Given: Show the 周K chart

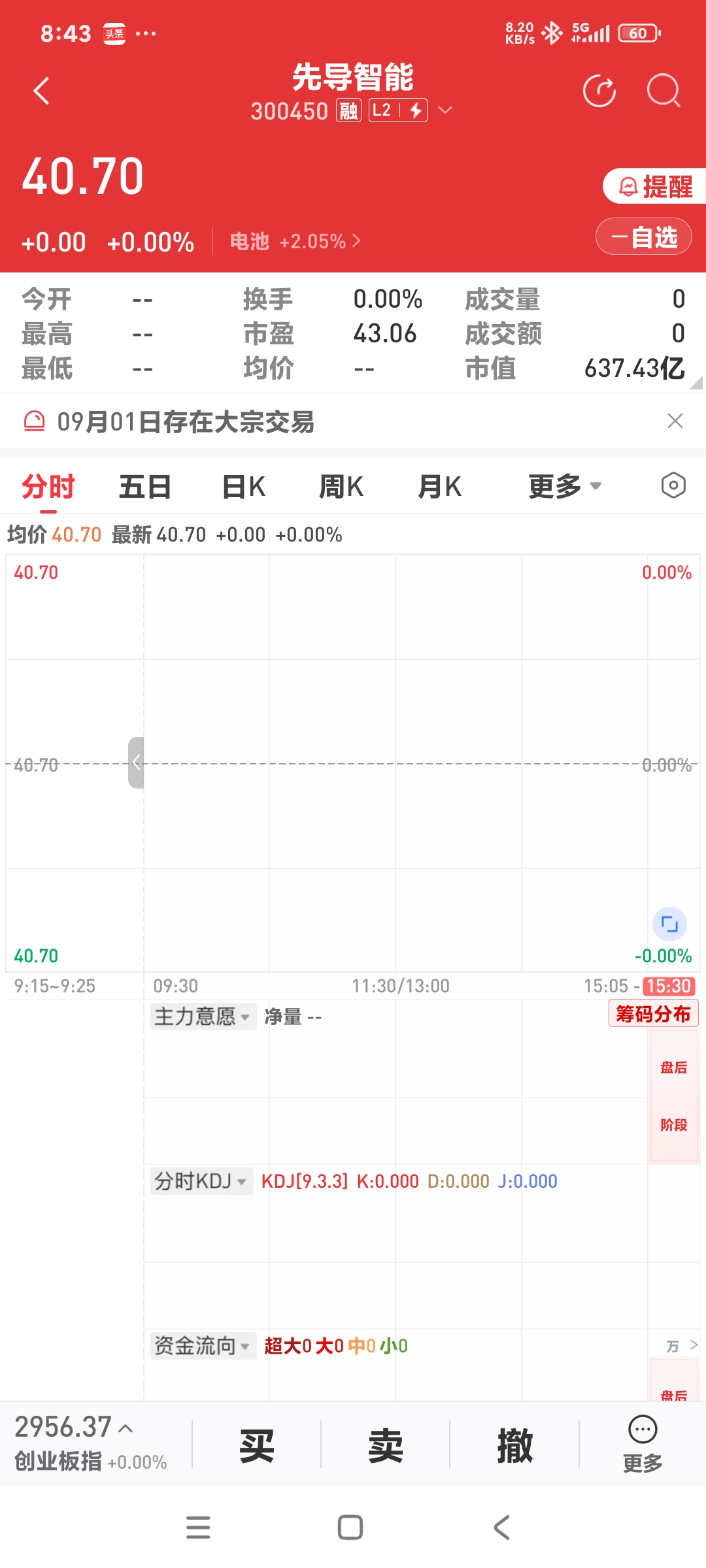Looking at the screenshot, I should point(341,487).
